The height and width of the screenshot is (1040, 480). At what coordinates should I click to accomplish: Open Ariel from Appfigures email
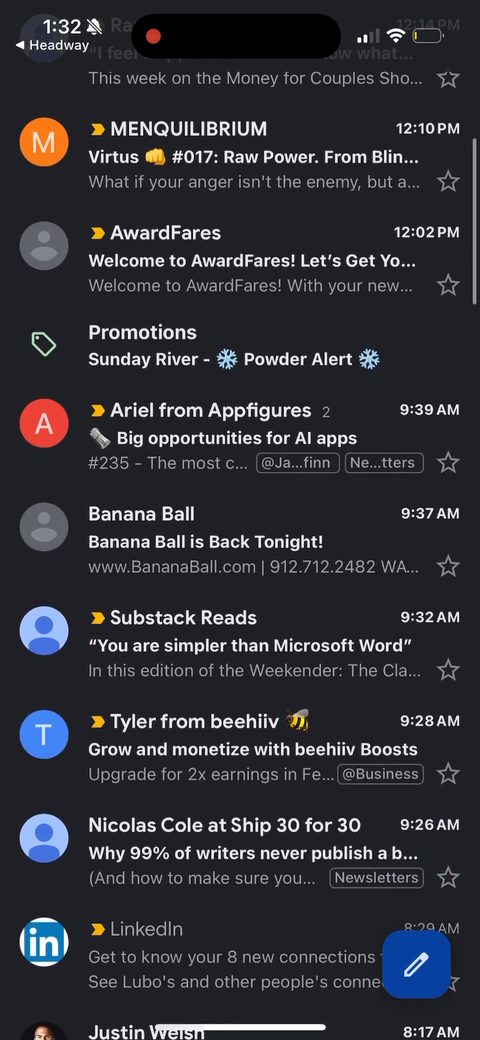240,436
